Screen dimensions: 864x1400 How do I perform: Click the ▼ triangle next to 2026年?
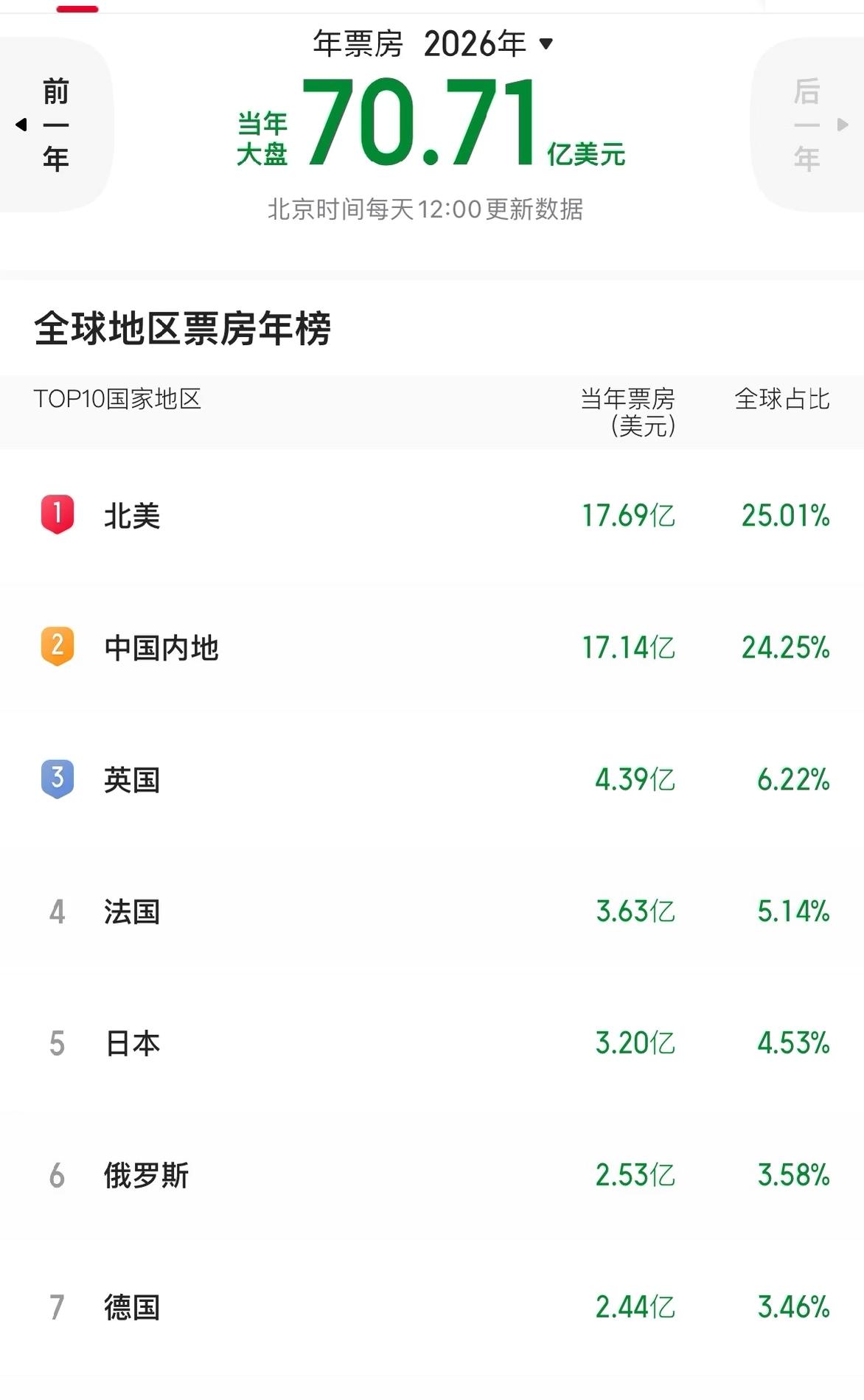click(x=546, y=44)
